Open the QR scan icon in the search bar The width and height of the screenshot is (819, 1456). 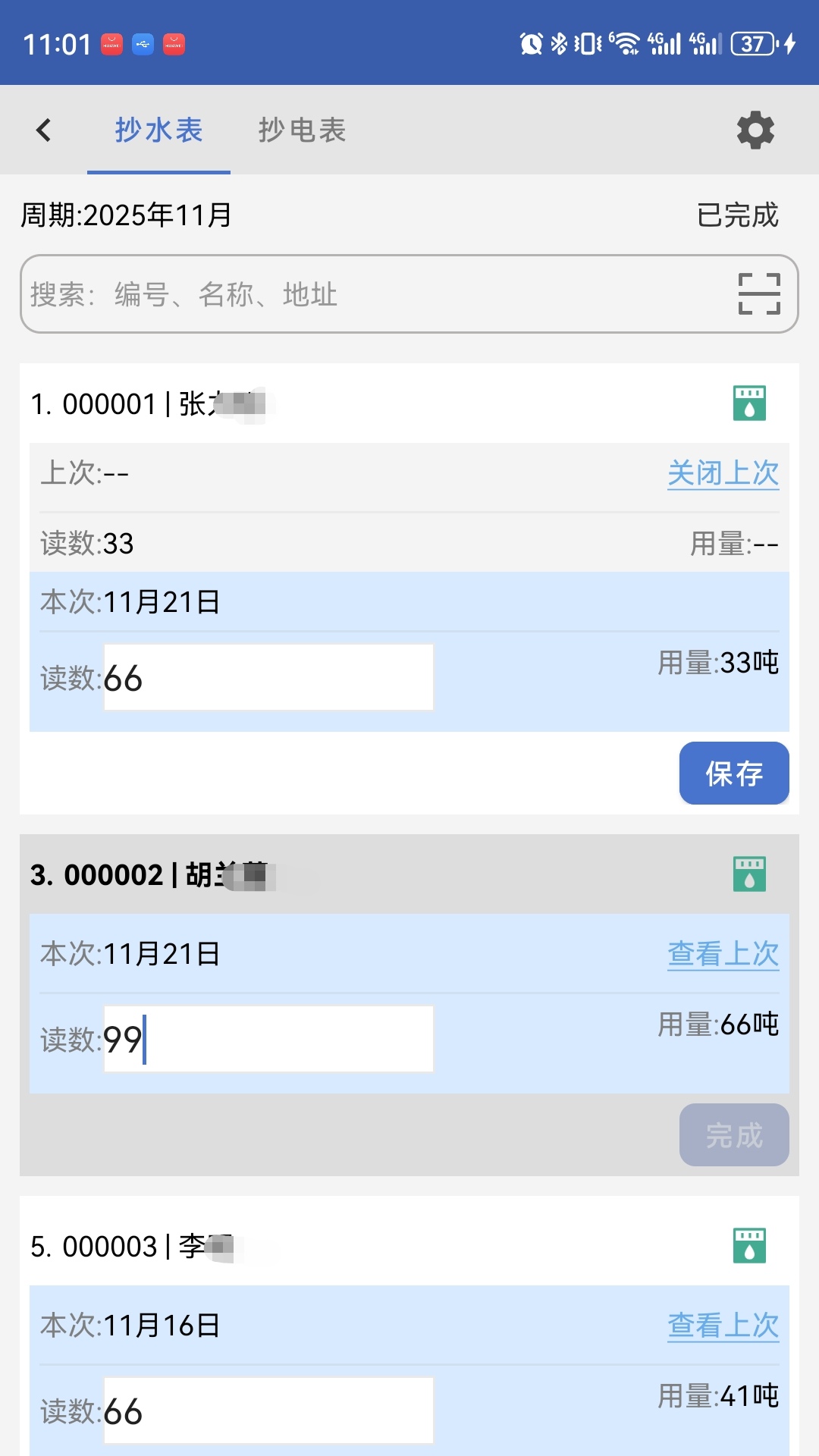coord(761,294)
